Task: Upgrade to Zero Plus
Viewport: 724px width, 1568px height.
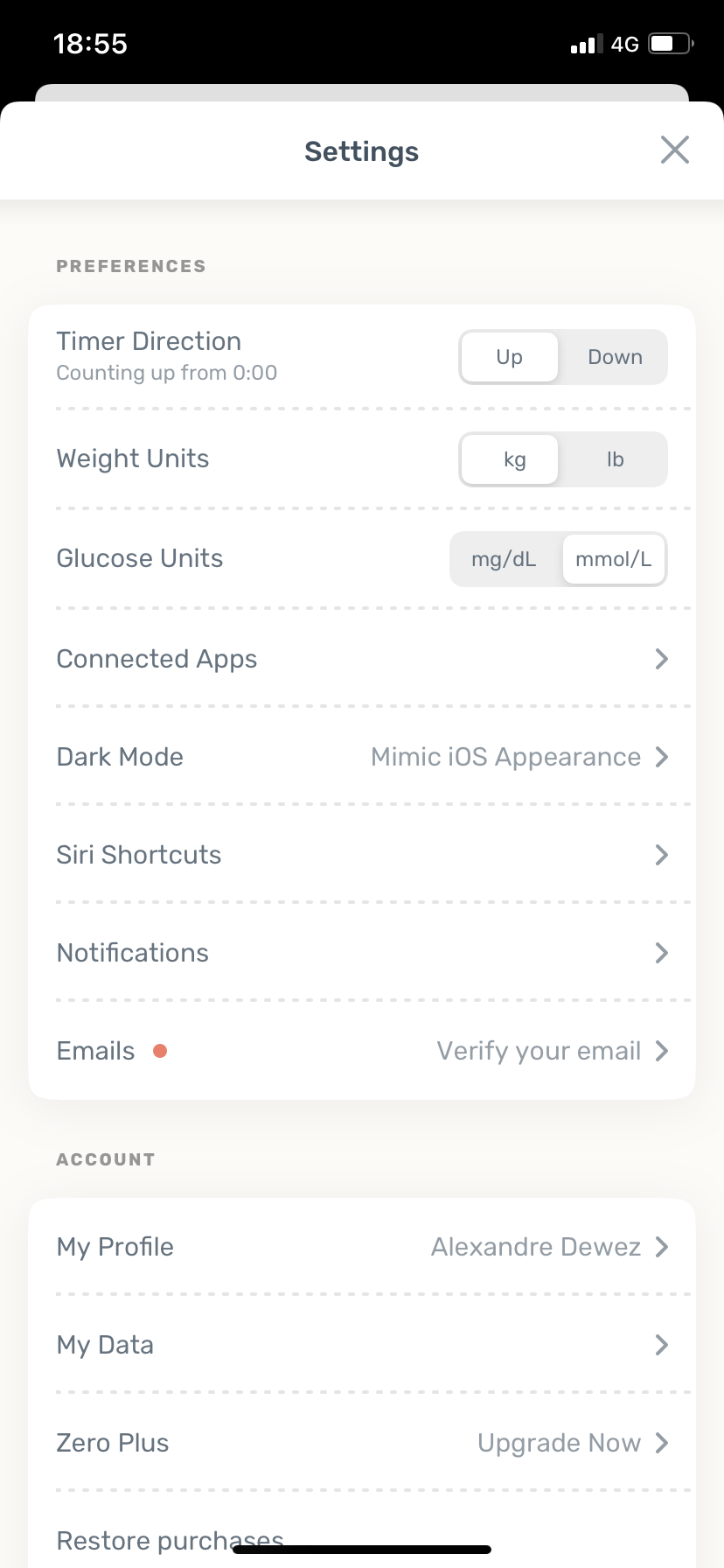Action: (362, 1443)
